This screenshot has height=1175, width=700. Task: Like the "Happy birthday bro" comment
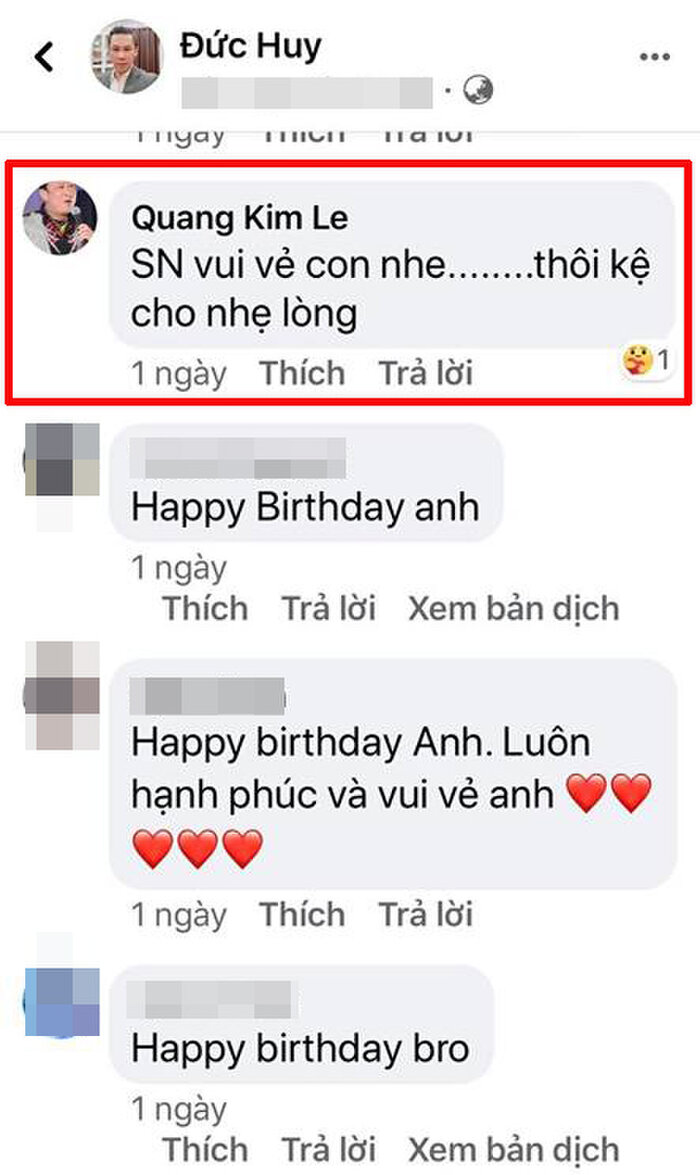pyautogui.click(x=205, y=1149)
